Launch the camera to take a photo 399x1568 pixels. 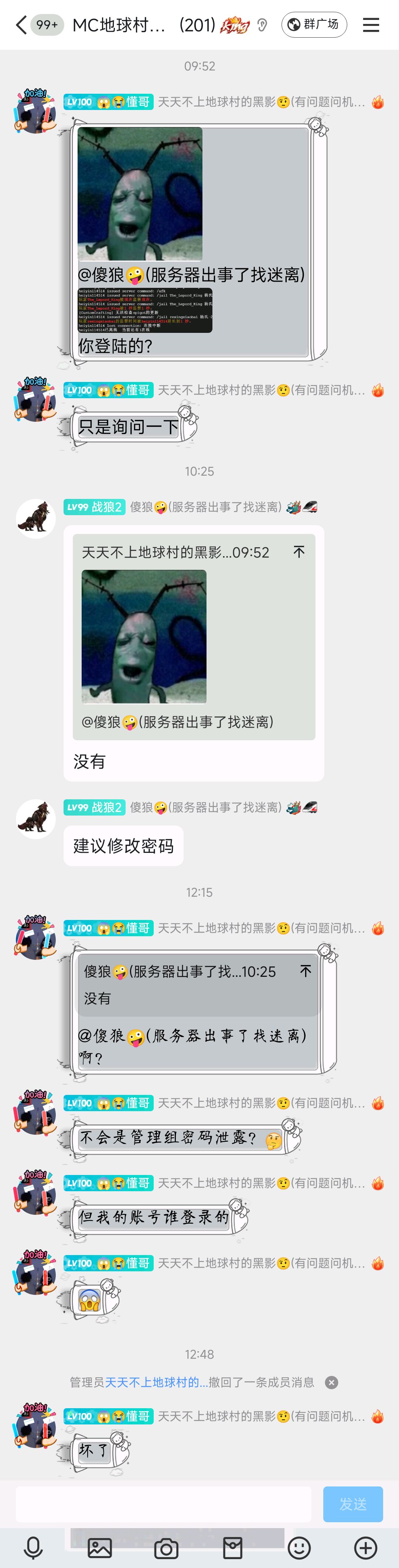point(166,1547)
